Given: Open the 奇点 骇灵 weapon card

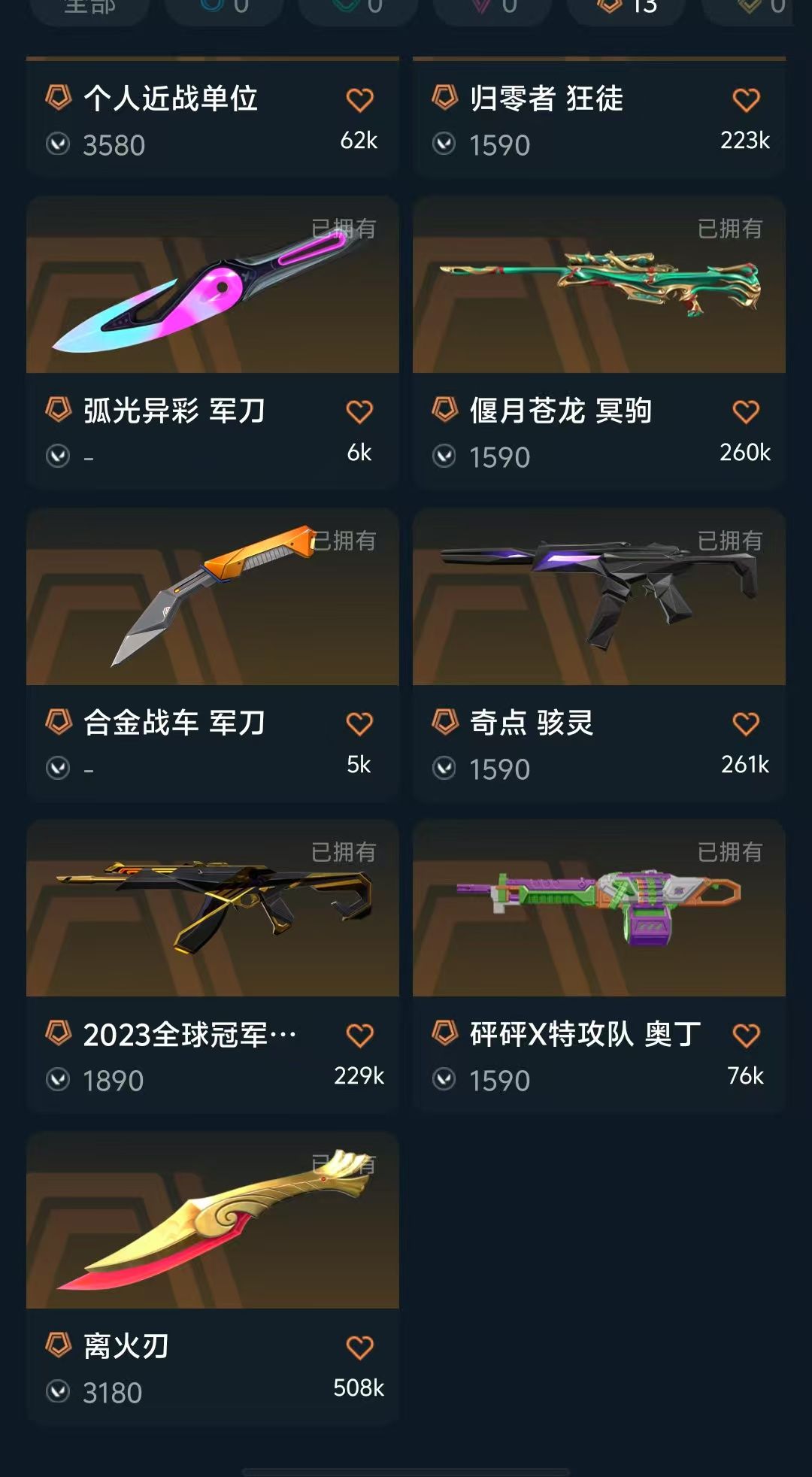Looking at the screenshot, I should click(599, 655).
